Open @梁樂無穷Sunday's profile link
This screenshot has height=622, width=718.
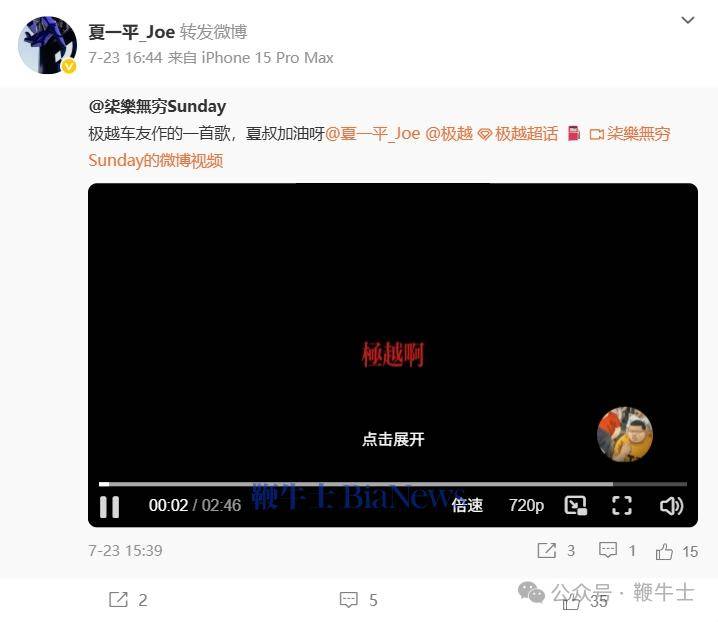tap(157, 106)
